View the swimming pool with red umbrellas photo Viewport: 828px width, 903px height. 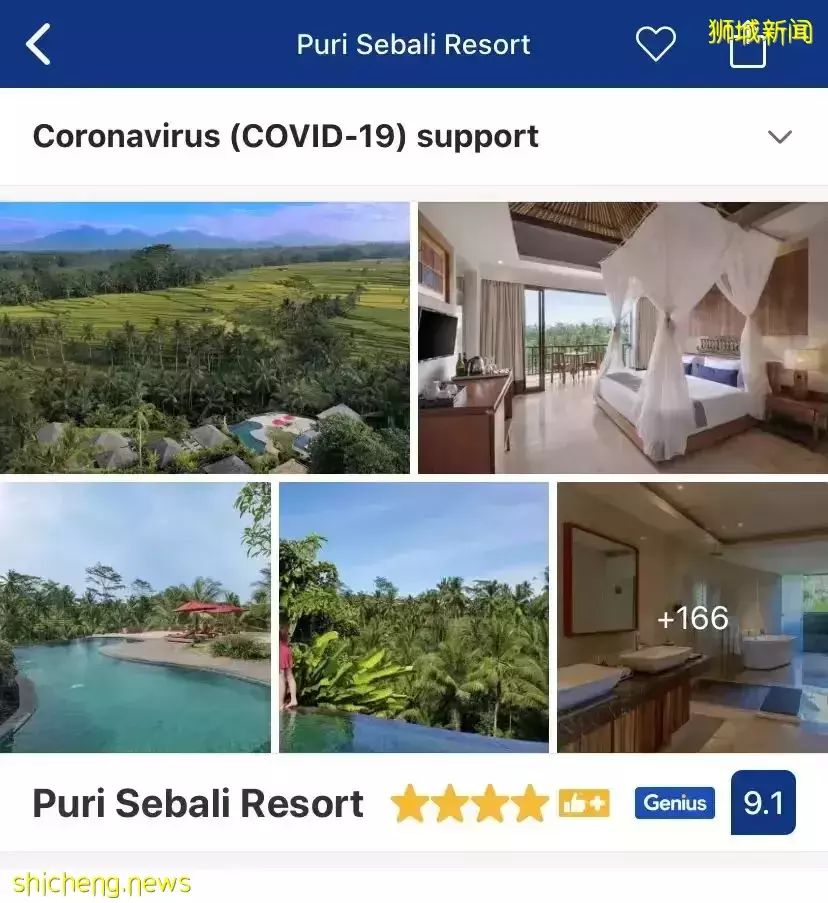(x=135, y=617)
